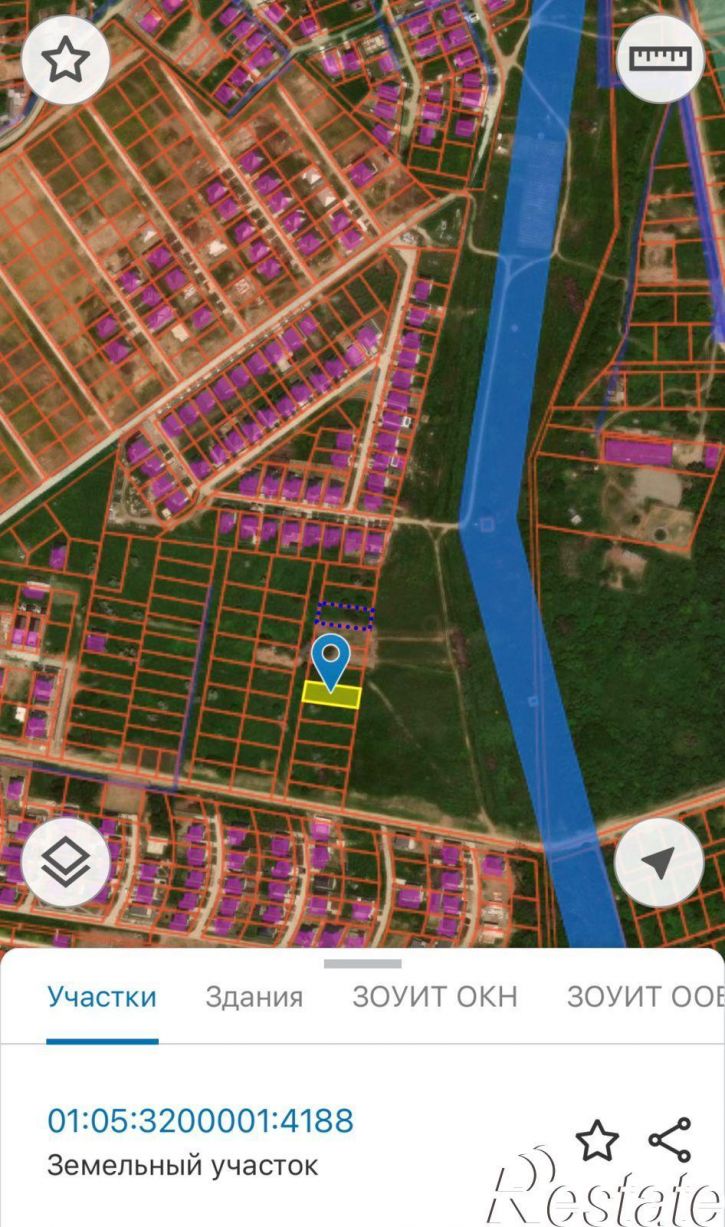Viewport: 725px width, 1227px height.
Task: Open the map layers selector
Action: point(65,863)
